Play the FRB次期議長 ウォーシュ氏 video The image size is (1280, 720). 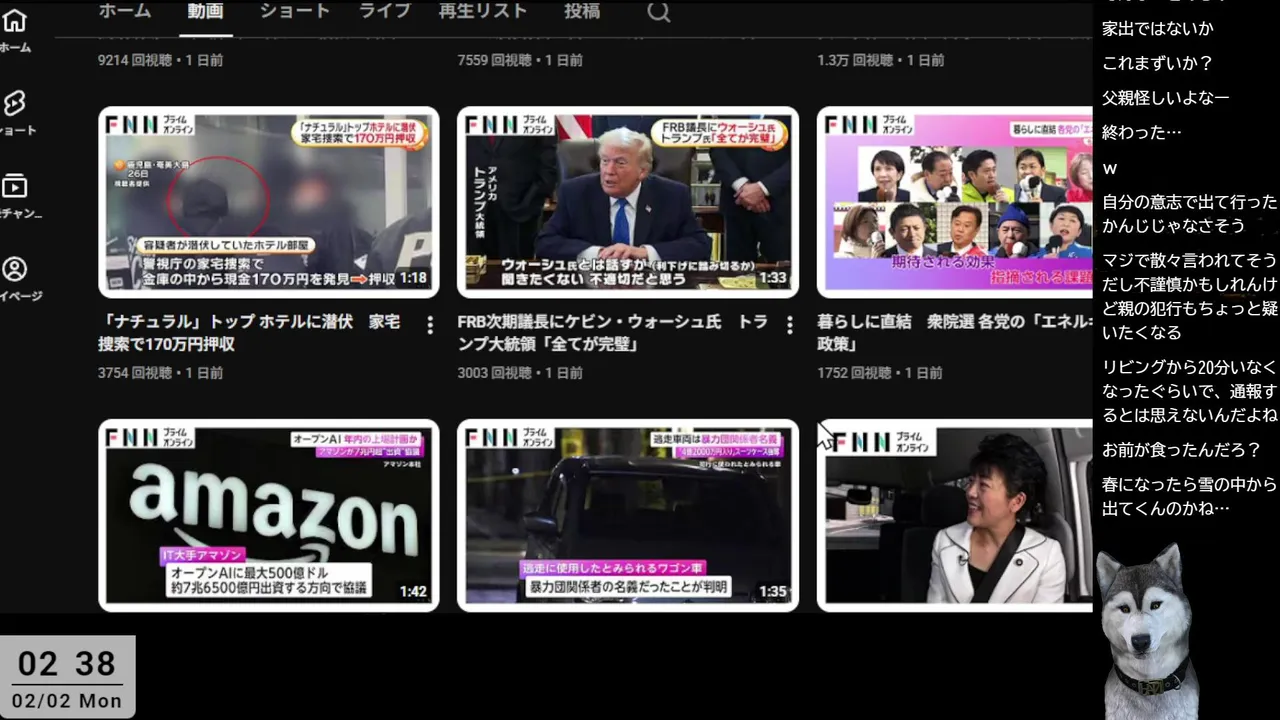pos(627,202)
